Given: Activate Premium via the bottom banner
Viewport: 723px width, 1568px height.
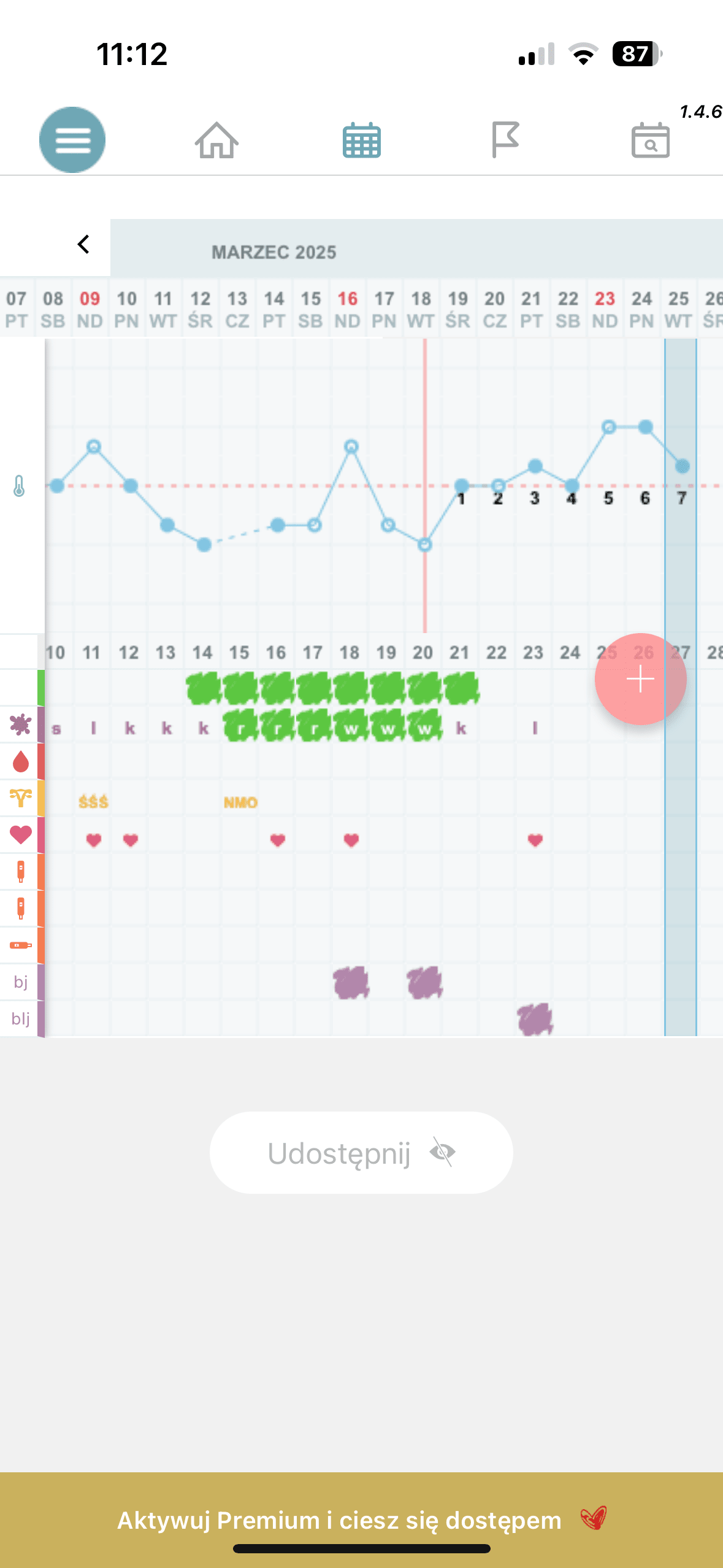Looking at the screenshot, I should click(x=361, y=1520).
